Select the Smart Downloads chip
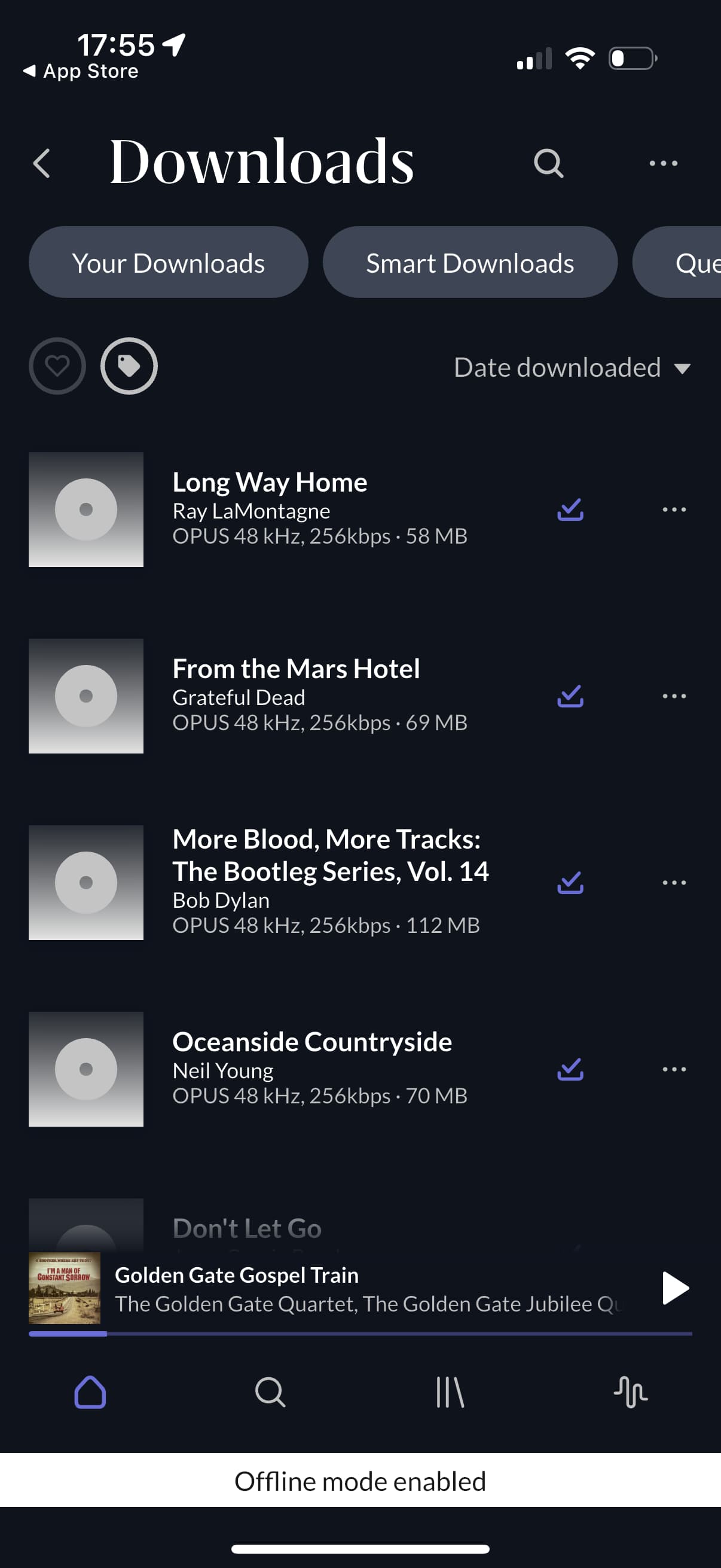Image resolution: width=721 pixels, height=1568 pixels. [x=470, y=263]
